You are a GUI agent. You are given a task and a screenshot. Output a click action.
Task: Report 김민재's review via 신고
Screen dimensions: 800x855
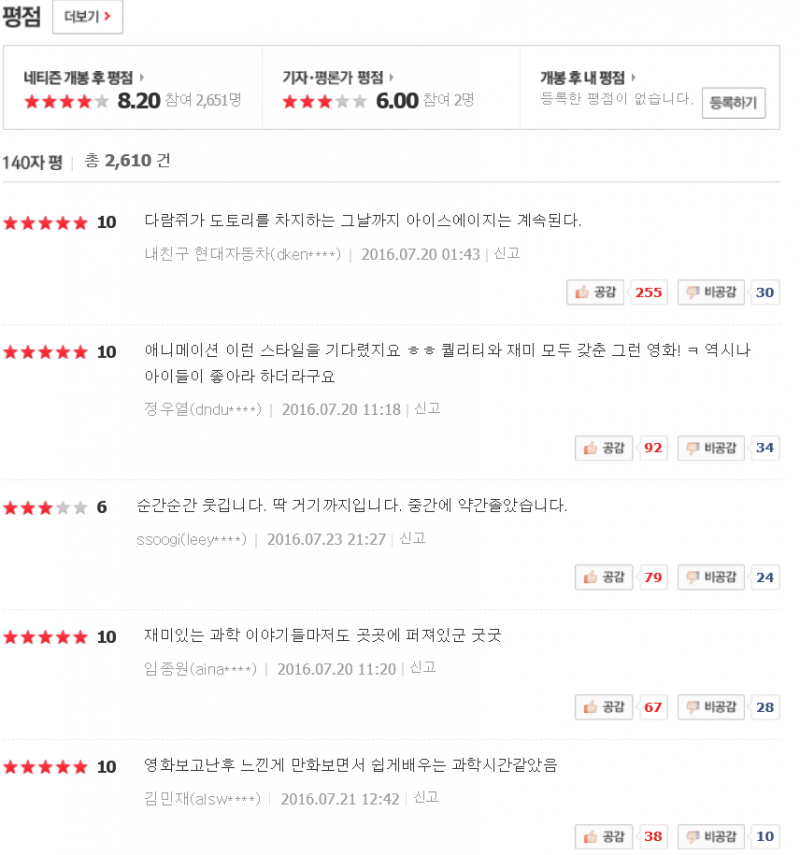(x=426, y=798)
